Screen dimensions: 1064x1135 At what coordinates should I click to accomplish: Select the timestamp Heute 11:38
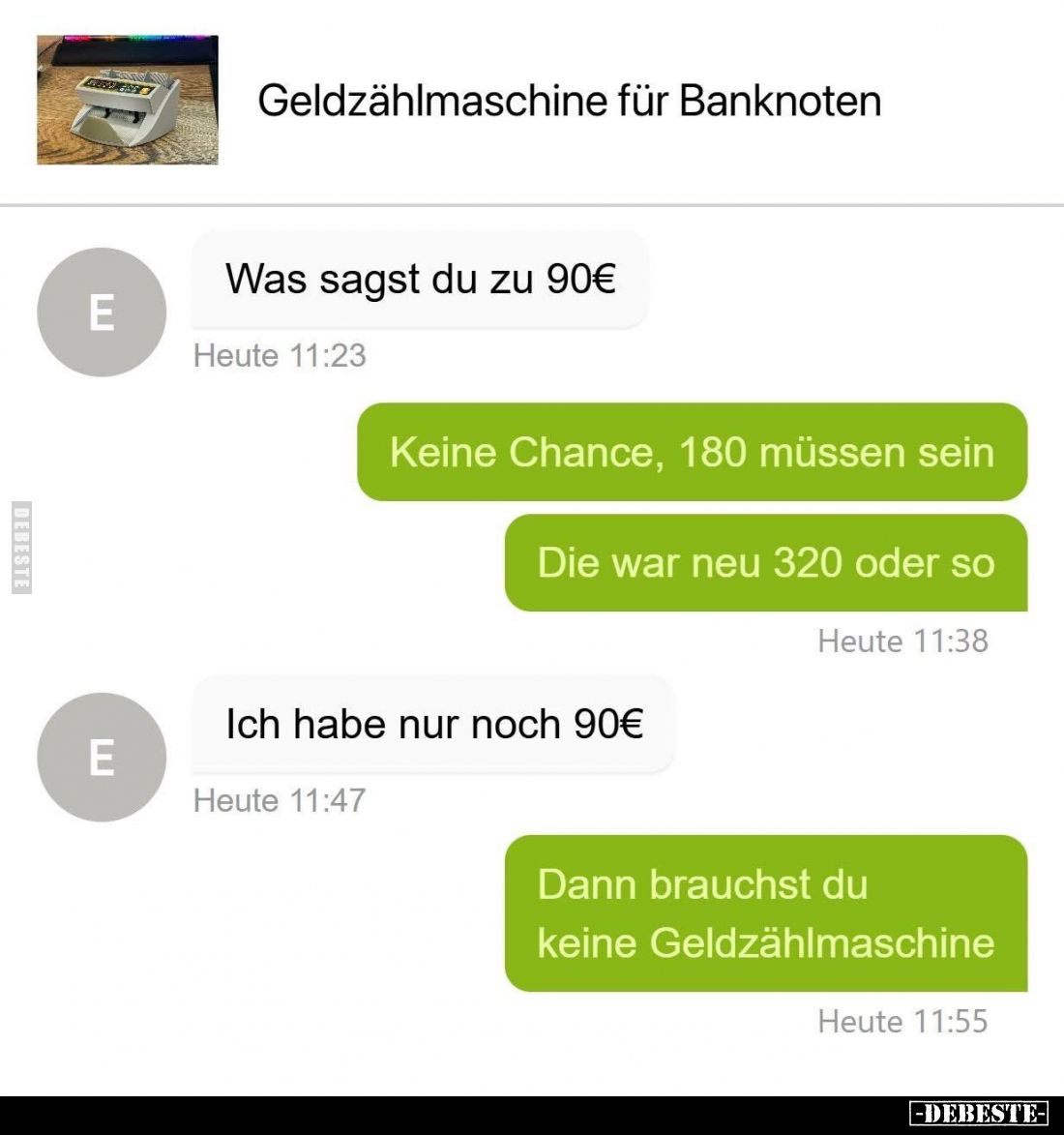900,640
